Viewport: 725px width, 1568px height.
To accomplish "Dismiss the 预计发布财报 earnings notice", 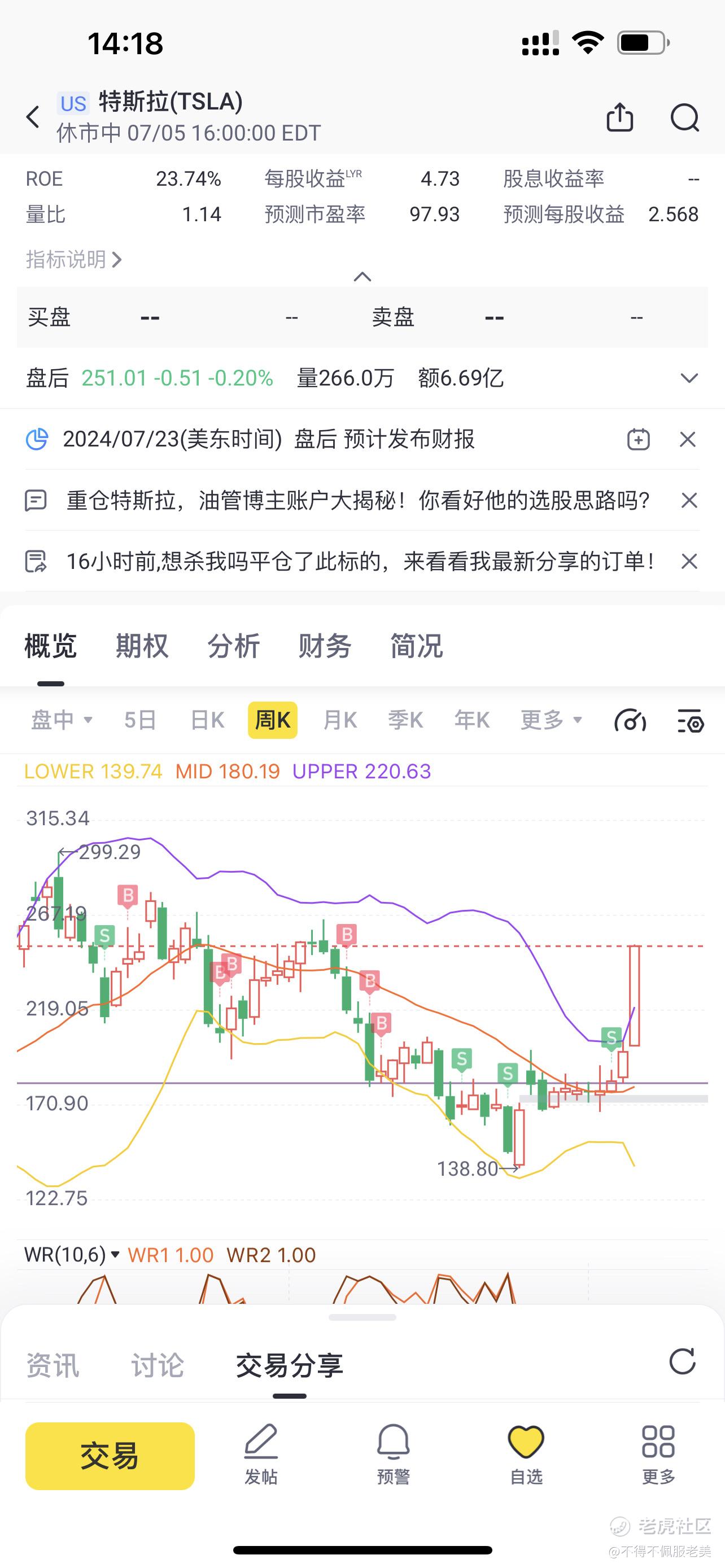I will click(x=688, y=439).
